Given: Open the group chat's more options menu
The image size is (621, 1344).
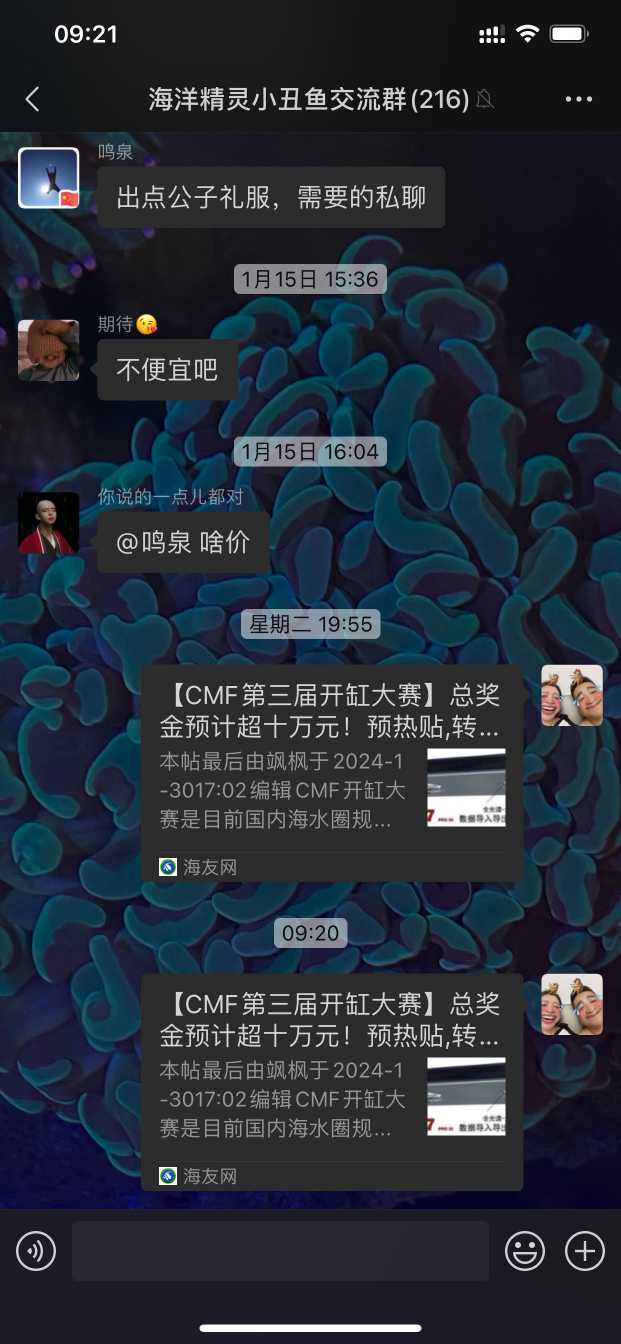Looking at the screenshot, I should 579,99.
